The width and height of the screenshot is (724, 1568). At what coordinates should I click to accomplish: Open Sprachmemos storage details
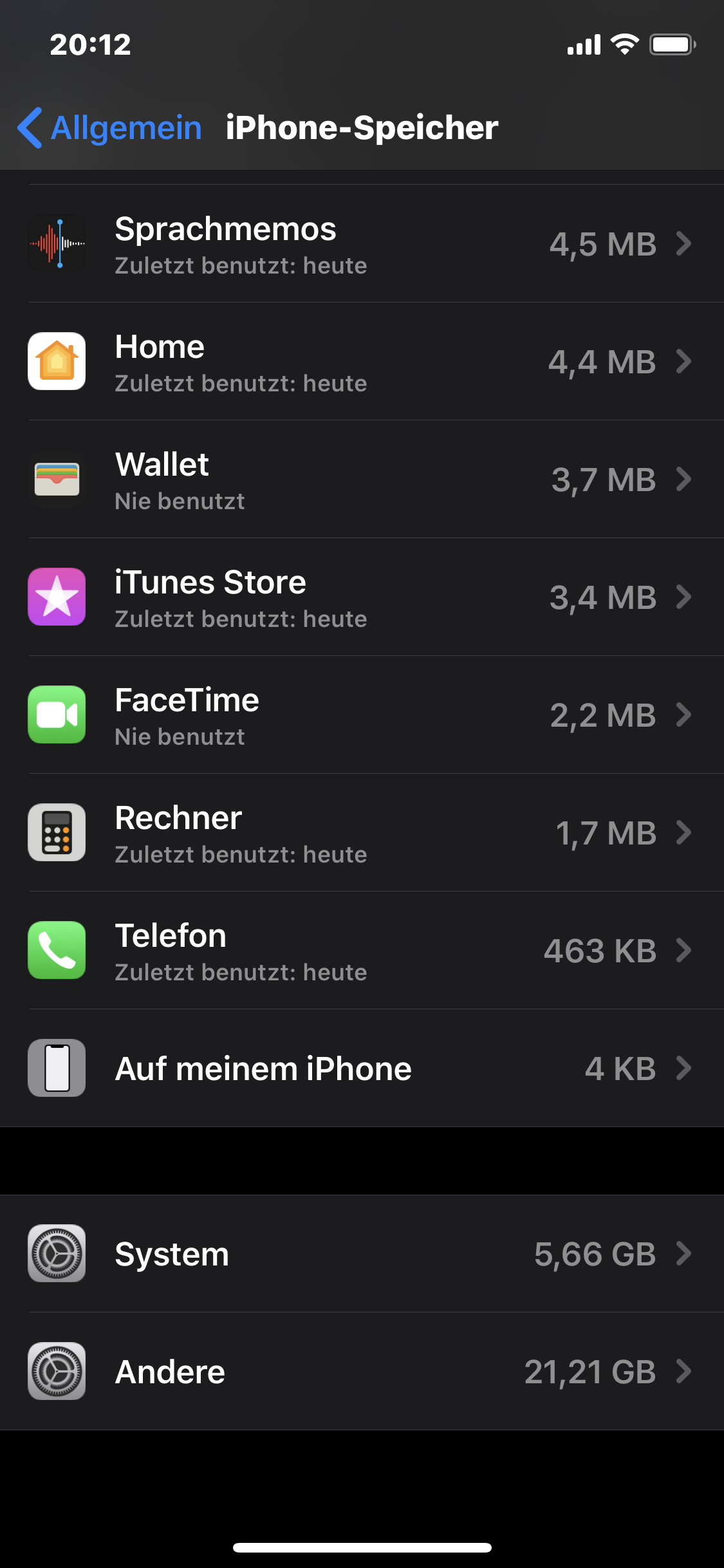362,244
